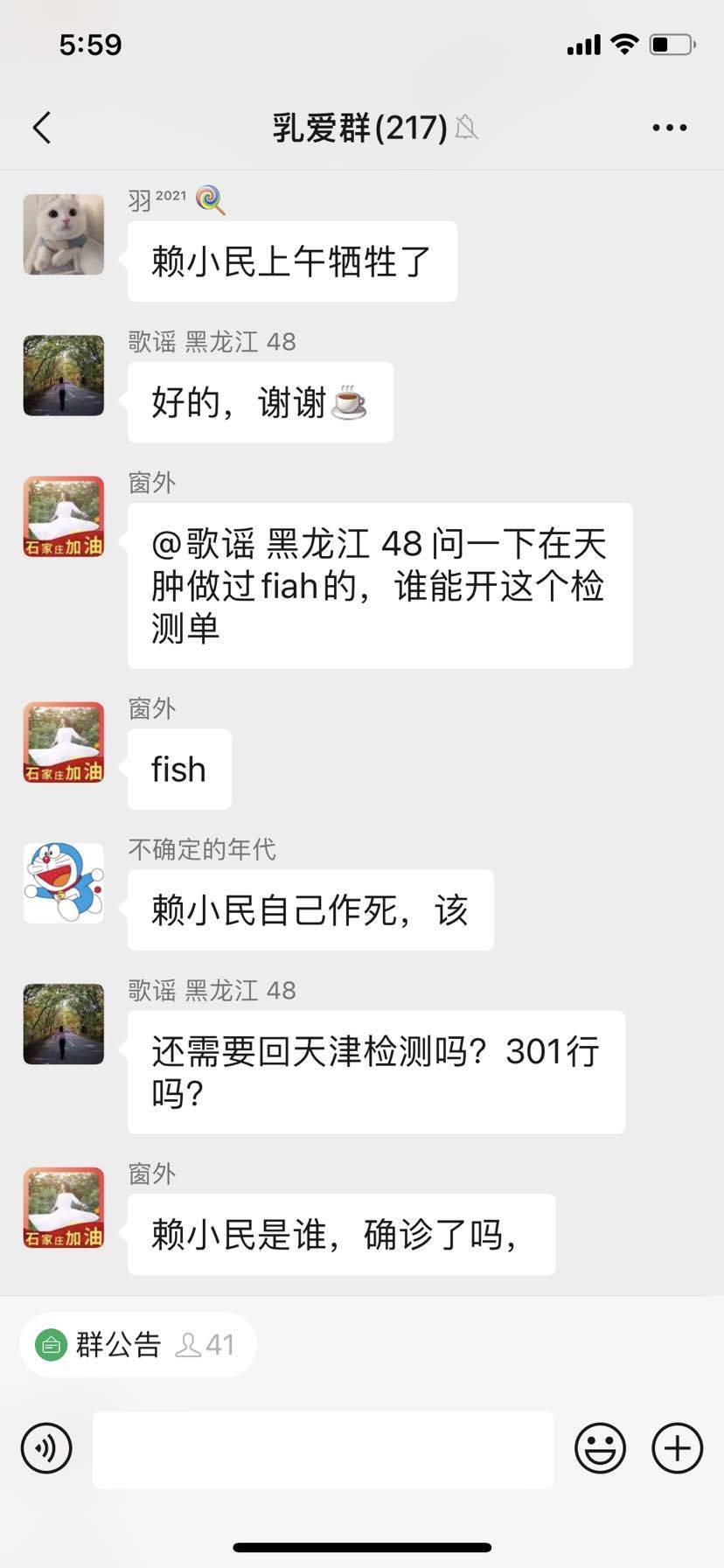Open 羽's cat avatar profile
The width and height of the screenshot is (724, 1568).
coord(64,234)
